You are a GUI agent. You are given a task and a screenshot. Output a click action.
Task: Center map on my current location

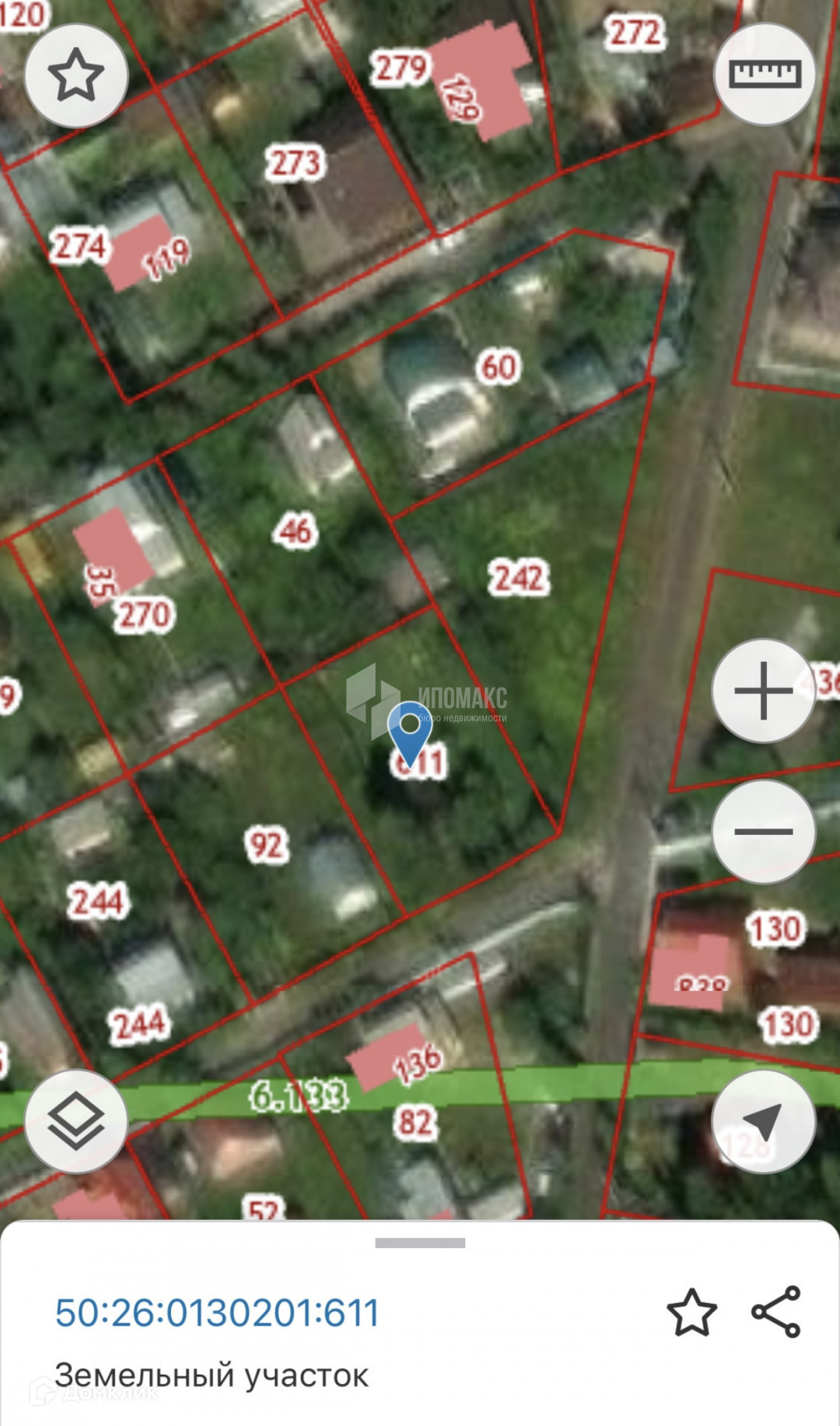point(763,1121)
